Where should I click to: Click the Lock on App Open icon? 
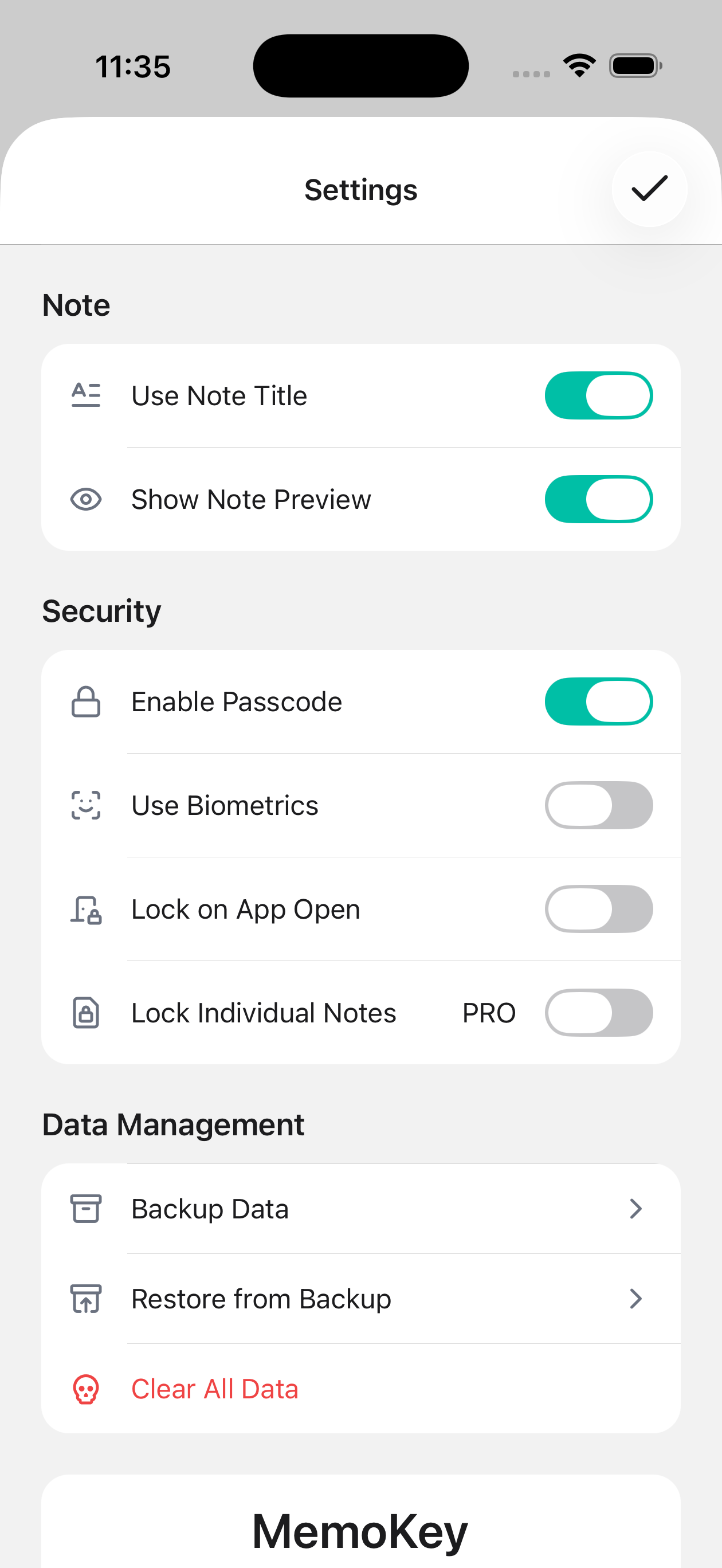click(86, 909)
